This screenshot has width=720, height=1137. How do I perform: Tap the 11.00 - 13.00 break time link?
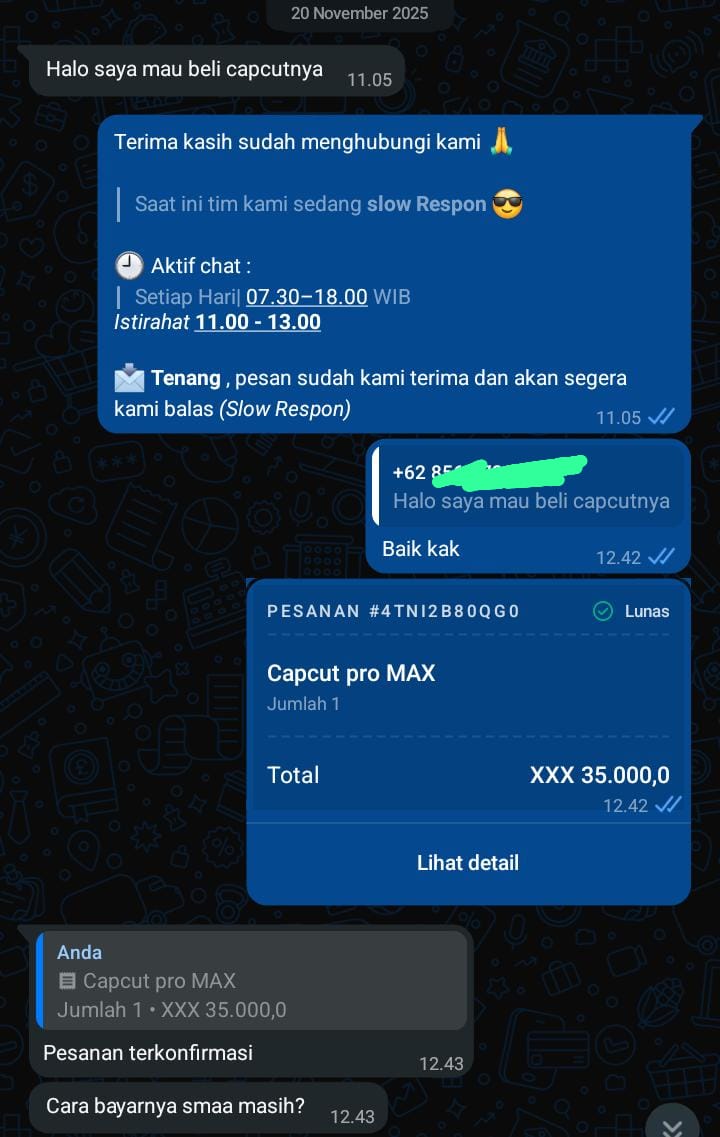(x=257, y=322)
